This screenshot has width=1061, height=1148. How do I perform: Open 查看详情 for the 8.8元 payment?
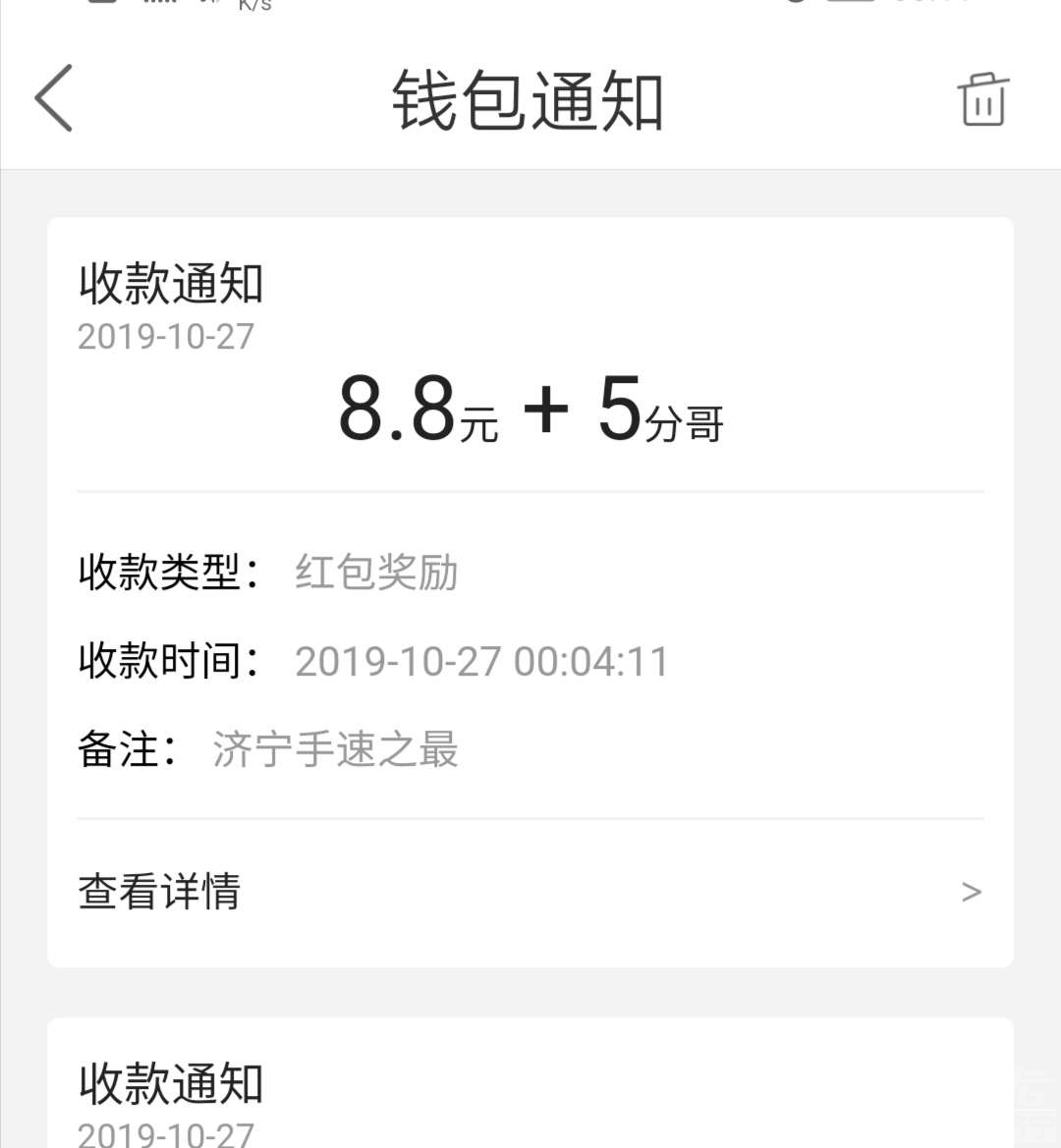point(530,892)
